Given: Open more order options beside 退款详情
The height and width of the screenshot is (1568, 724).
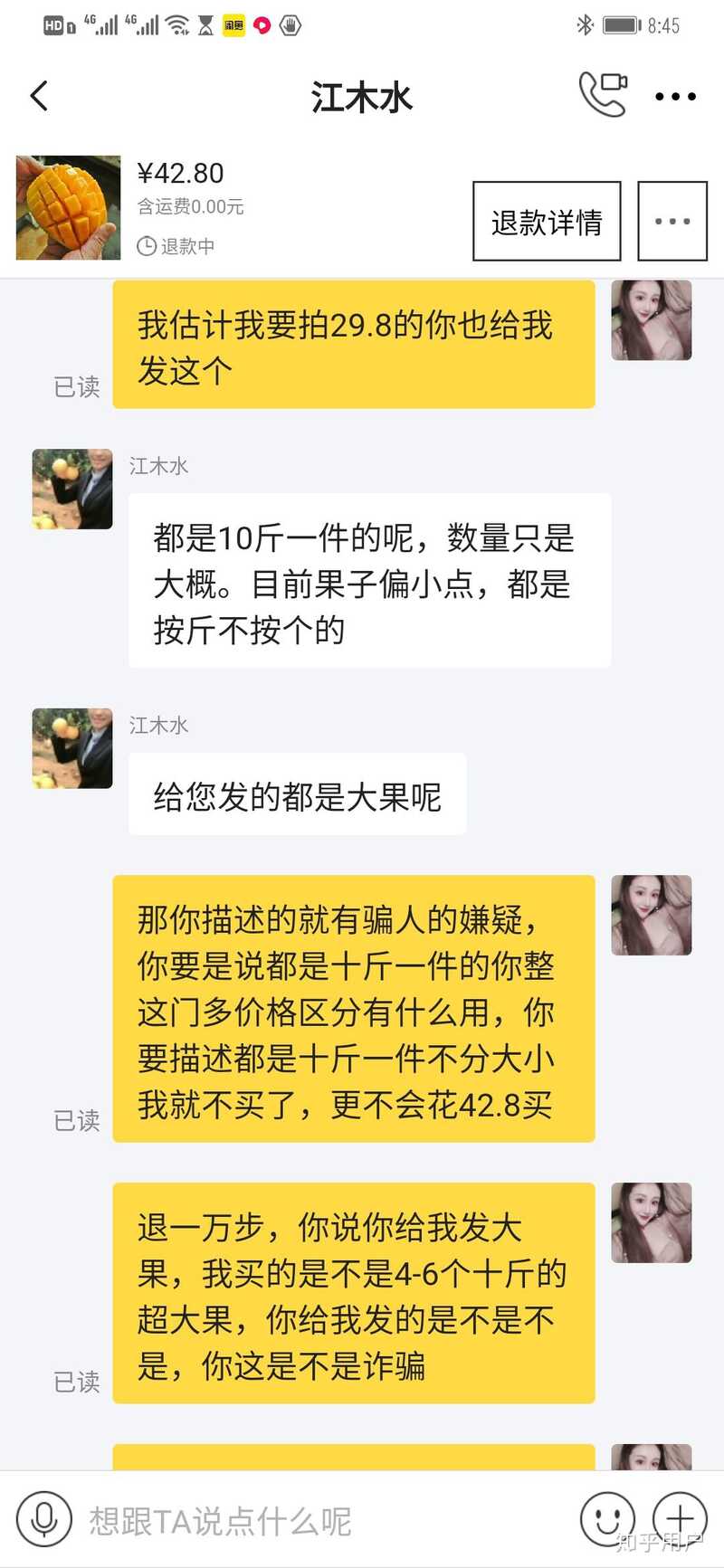Looking at the screenshot, I should (672, 222).
